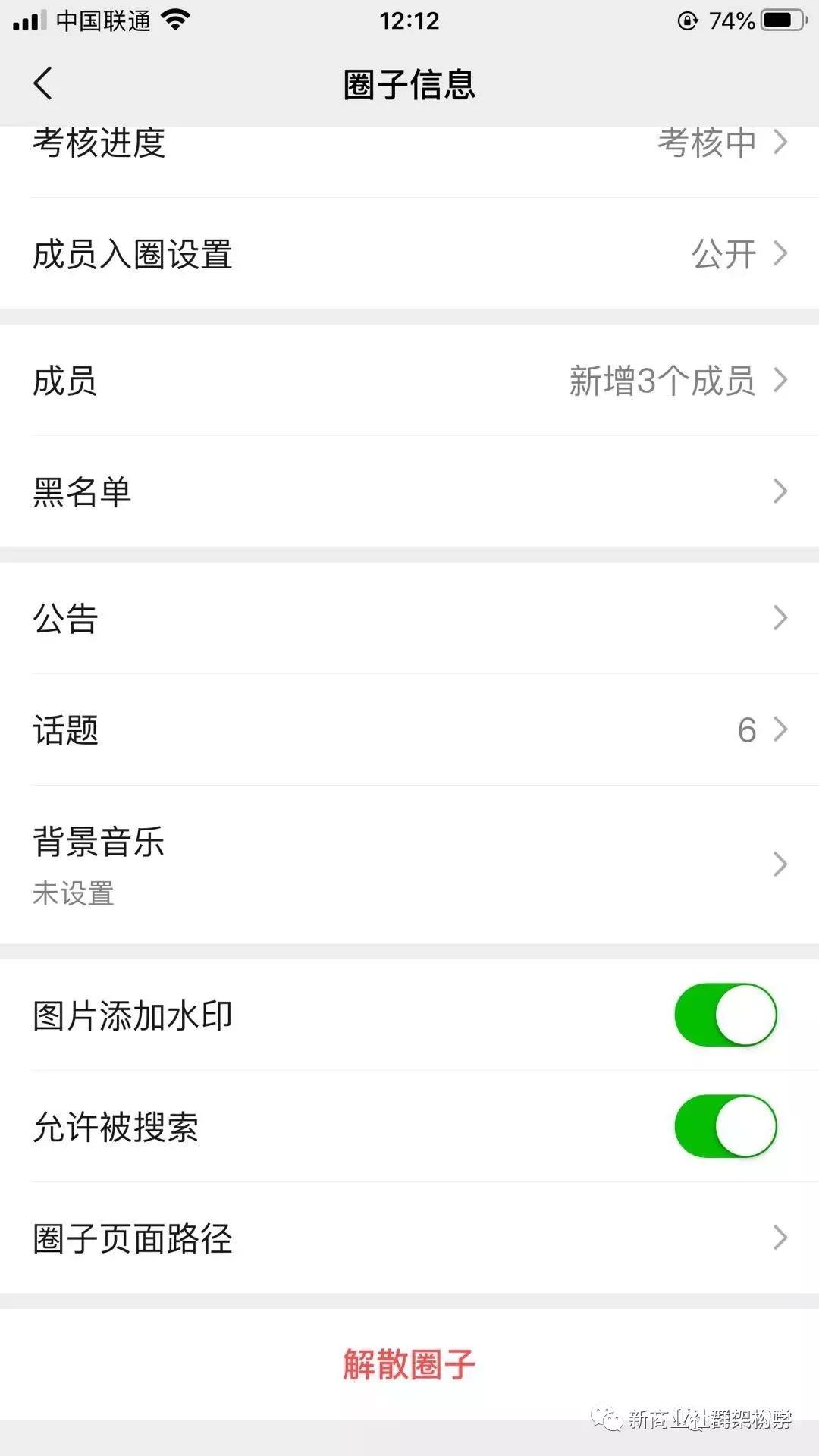This screenshot has height=1456, width=819.
Task: View the 成员 list
Action: 409,380
